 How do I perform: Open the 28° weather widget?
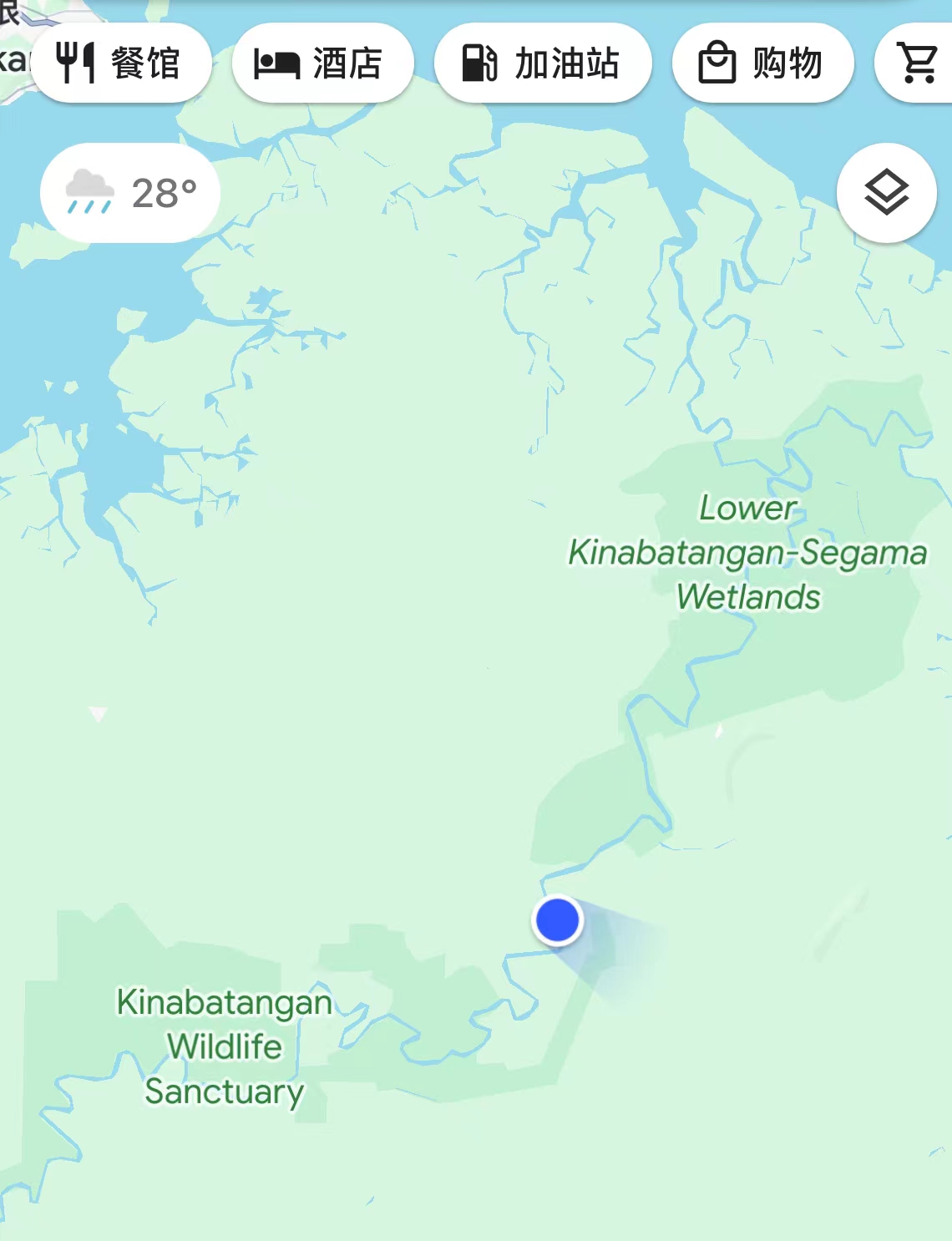130,193
